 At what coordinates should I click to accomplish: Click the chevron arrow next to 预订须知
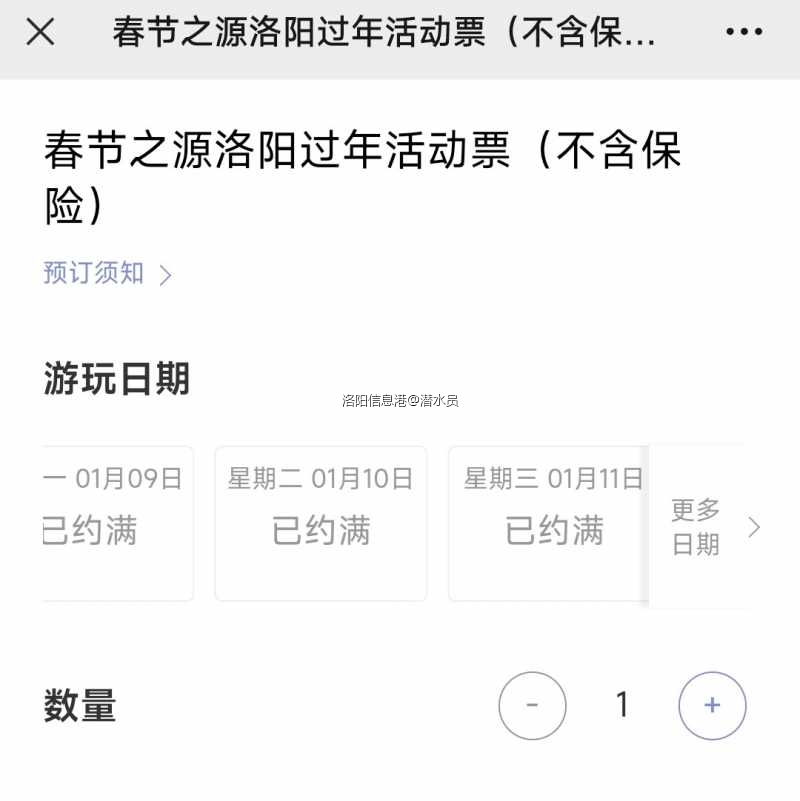(x=166, y=272)
